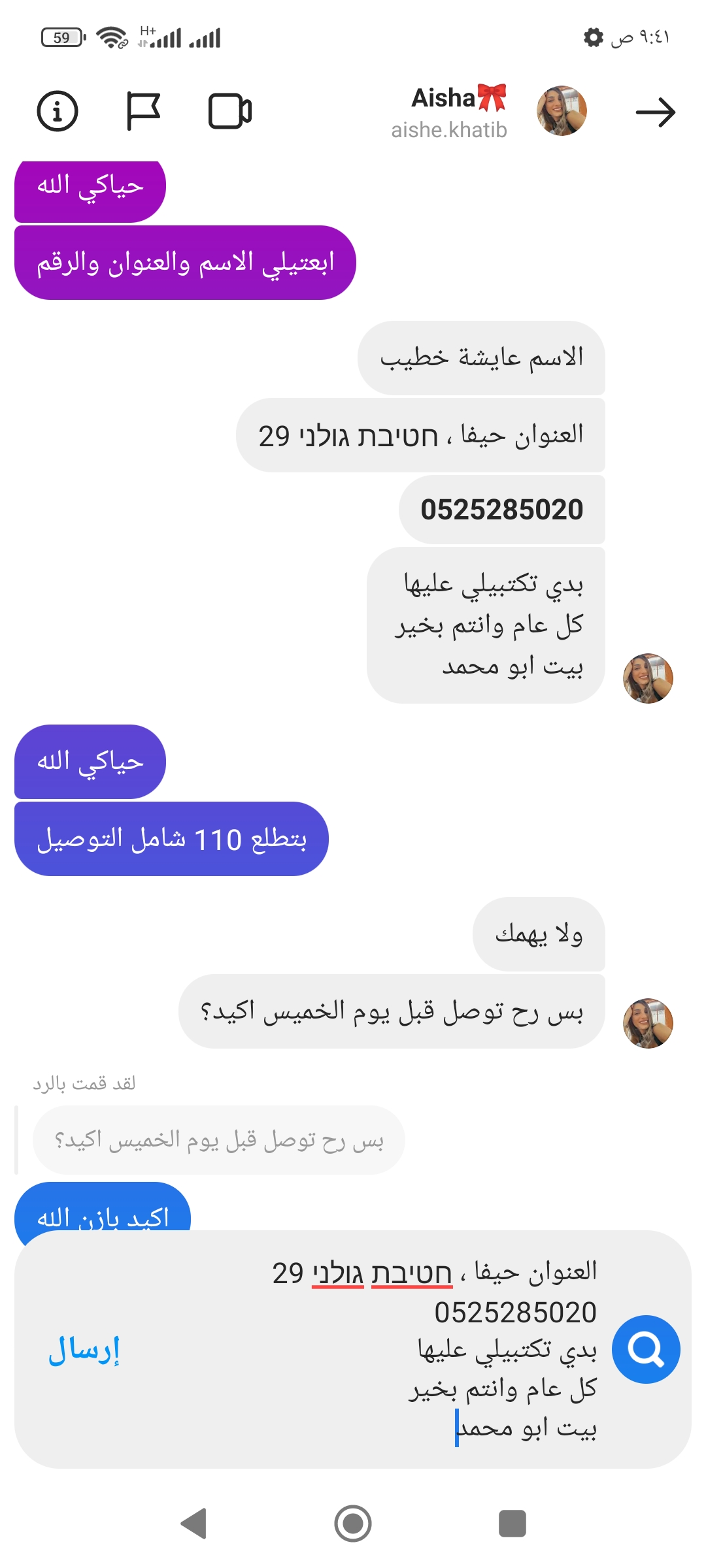Open Aisha's profile picture in header

tap(562, 111)
